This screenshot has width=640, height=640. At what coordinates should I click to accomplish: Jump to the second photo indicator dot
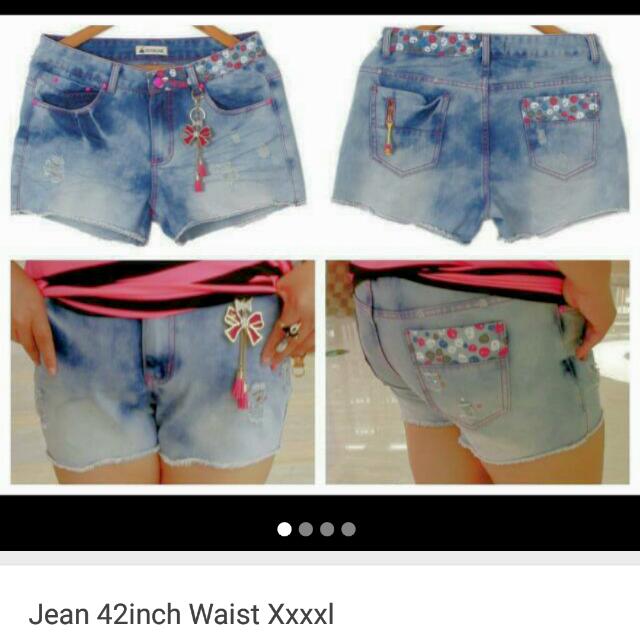306,529
